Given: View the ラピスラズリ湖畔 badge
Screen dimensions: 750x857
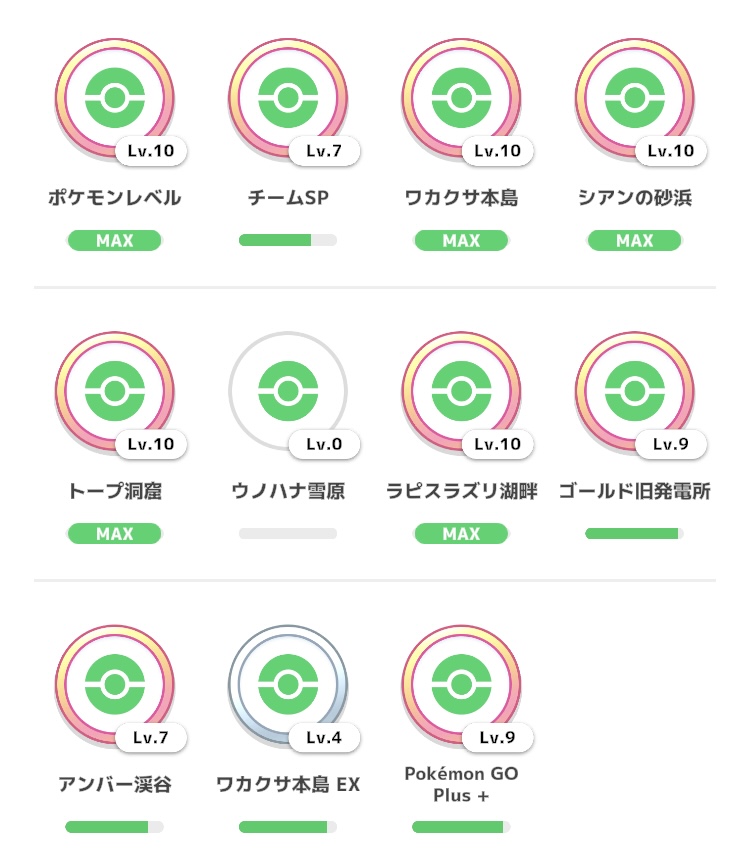Looking at the screenshot, I should (x=461, y=391).
